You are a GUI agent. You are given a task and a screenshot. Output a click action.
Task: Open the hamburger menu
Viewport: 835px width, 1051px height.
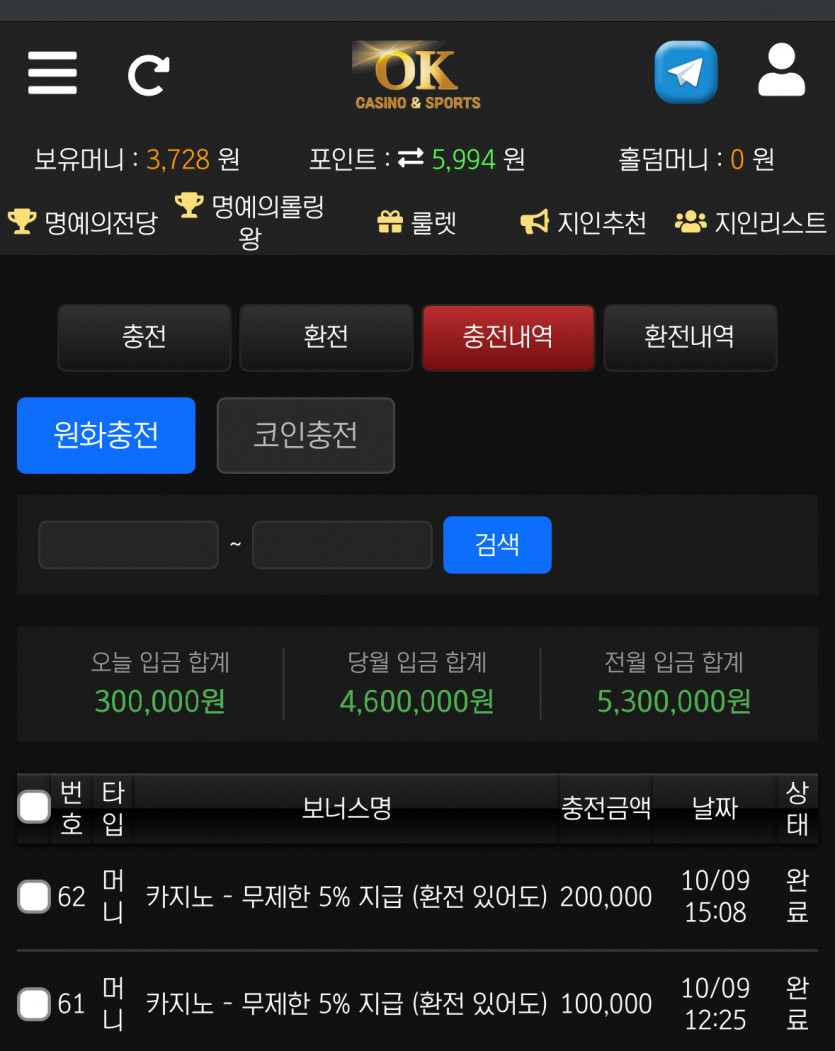tap(52, 72)
